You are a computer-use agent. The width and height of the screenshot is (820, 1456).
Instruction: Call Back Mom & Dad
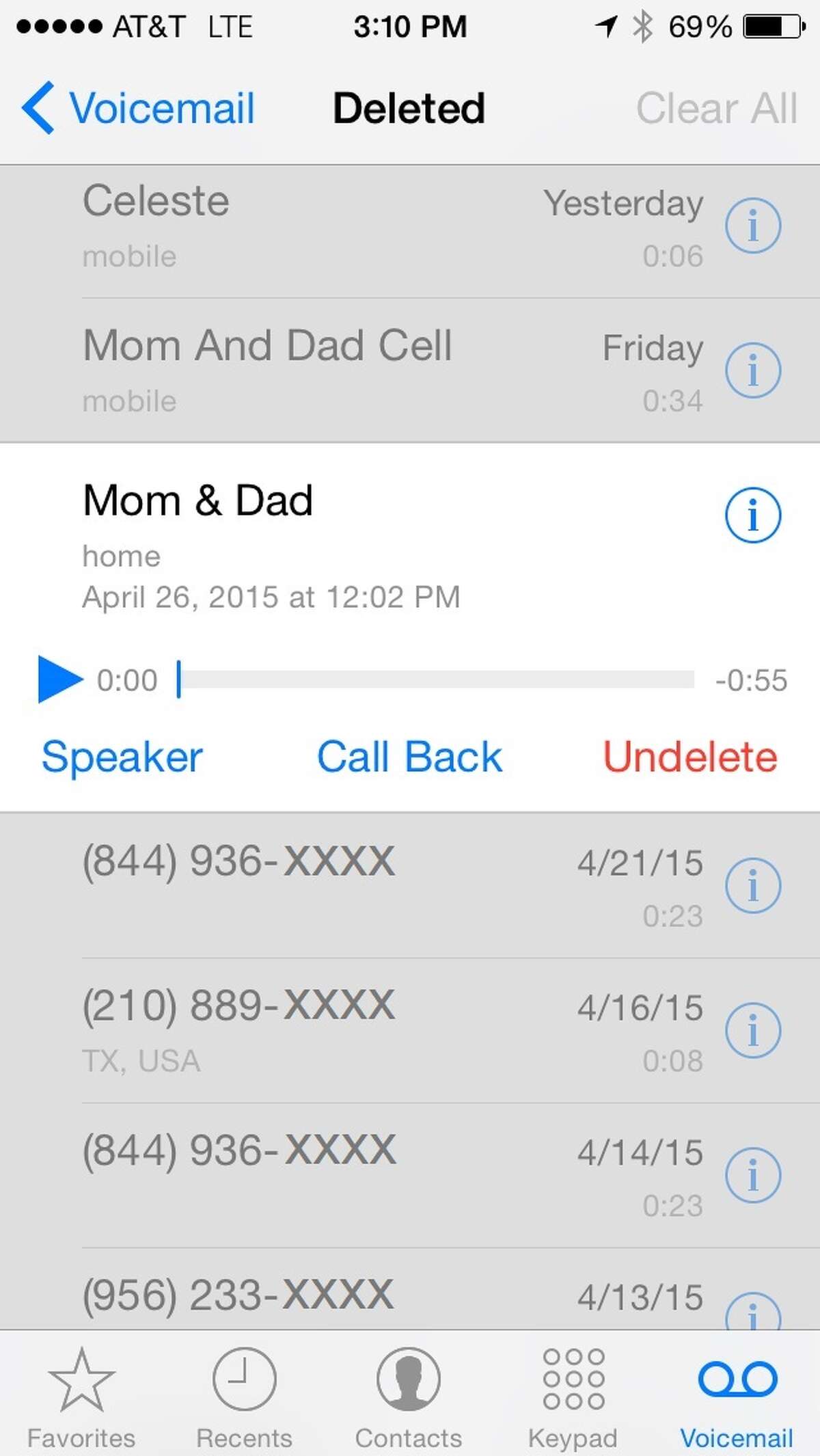pos(409,756)
